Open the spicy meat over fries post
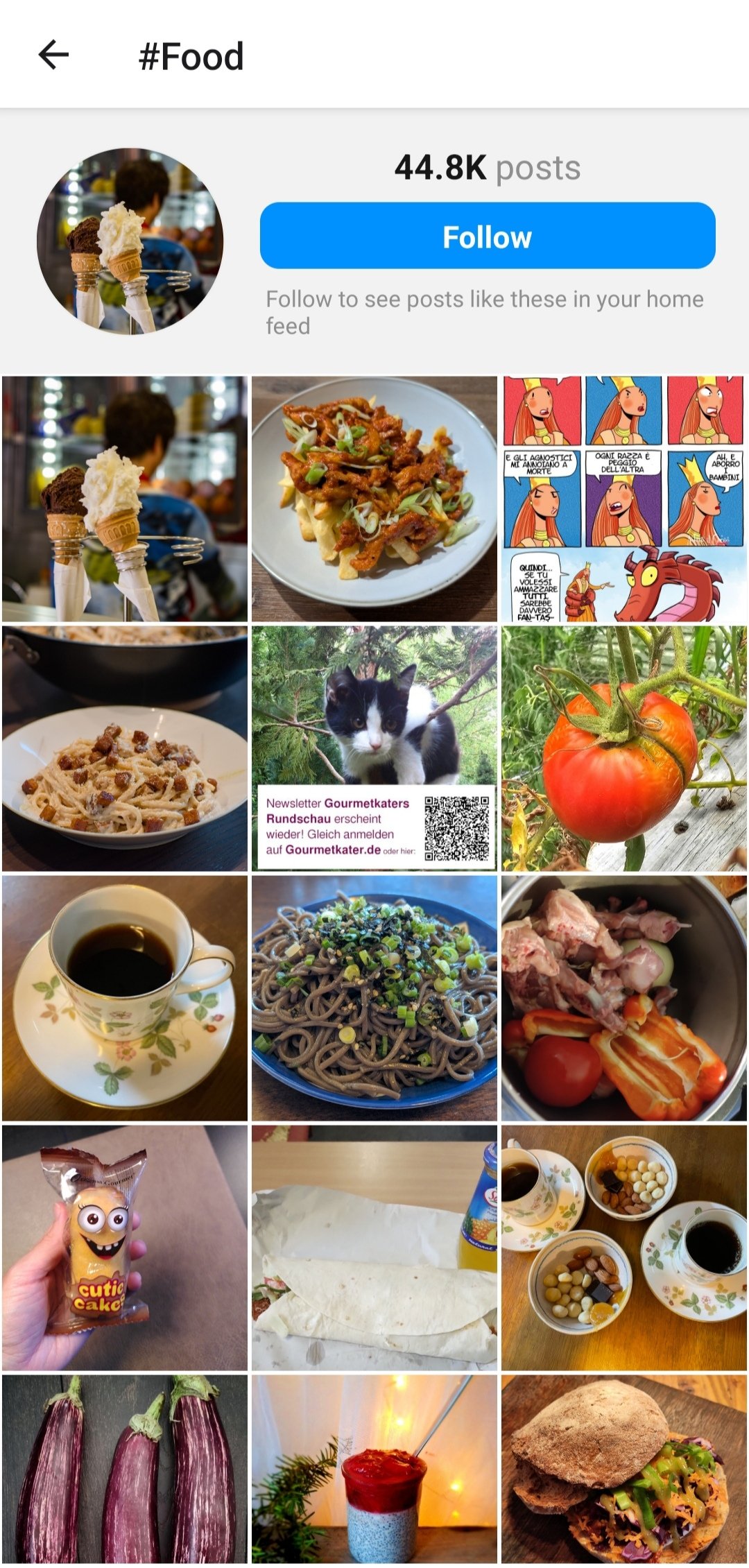The image size is (749, 1568). tap(374, 499)
